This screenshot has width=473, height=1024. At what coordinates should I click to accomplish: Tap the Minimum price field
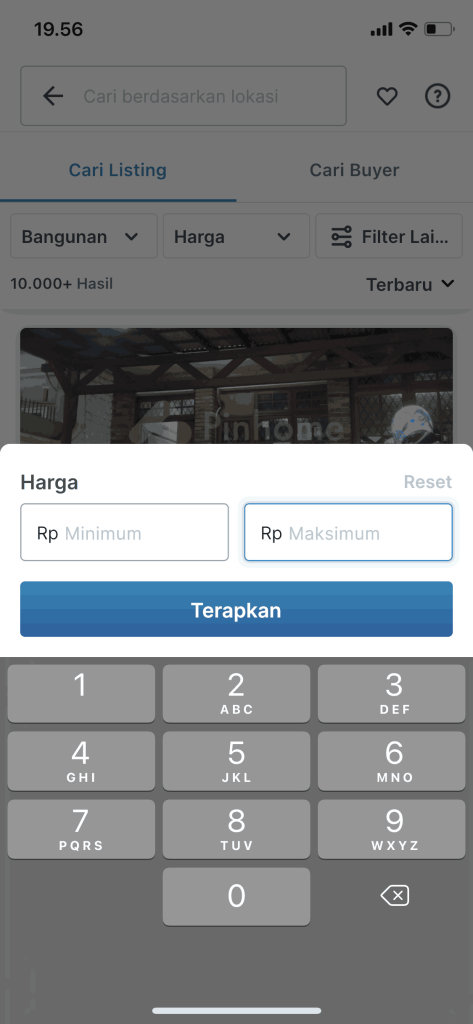tap(124, 532)
